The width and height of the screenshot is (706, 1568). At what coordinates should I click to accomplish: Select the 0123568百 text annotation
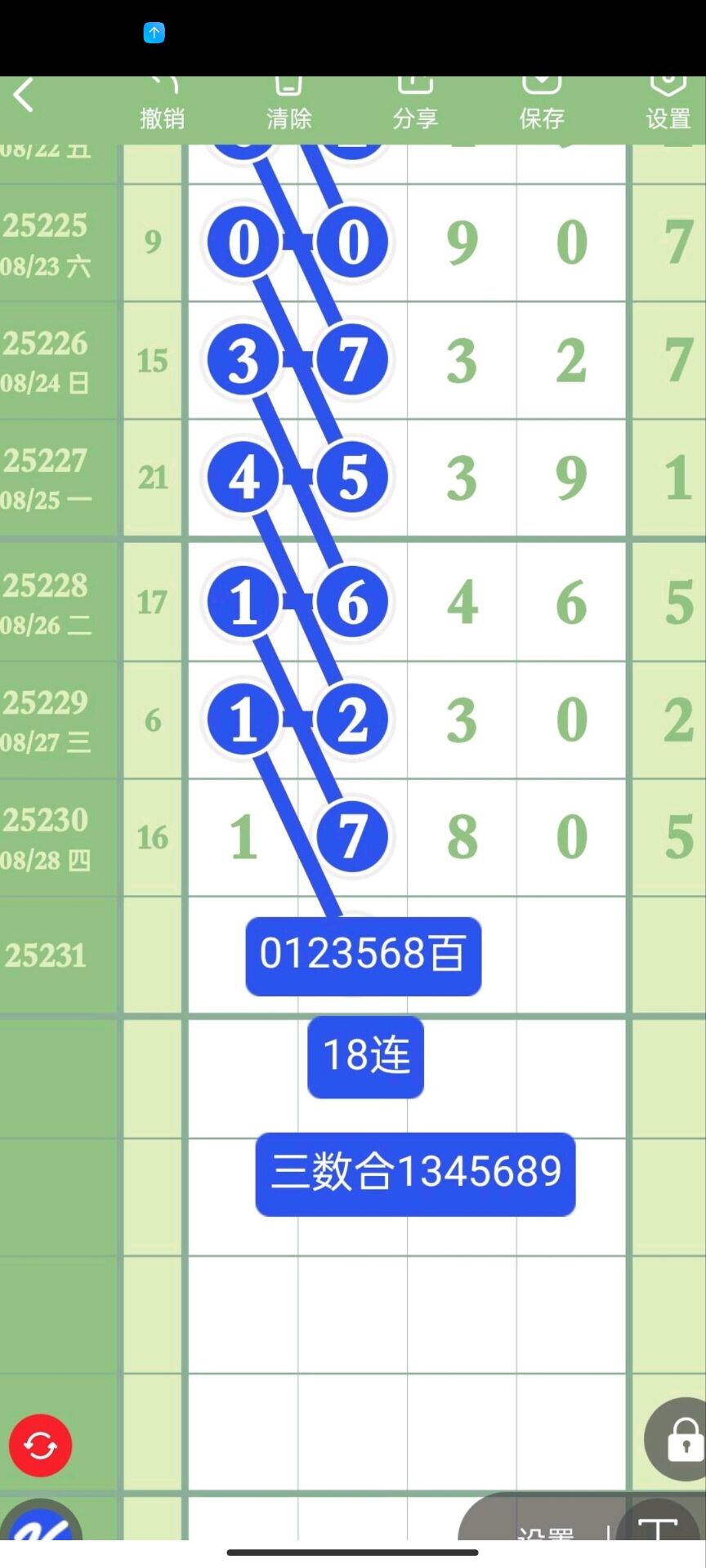[x=364, y=955]
